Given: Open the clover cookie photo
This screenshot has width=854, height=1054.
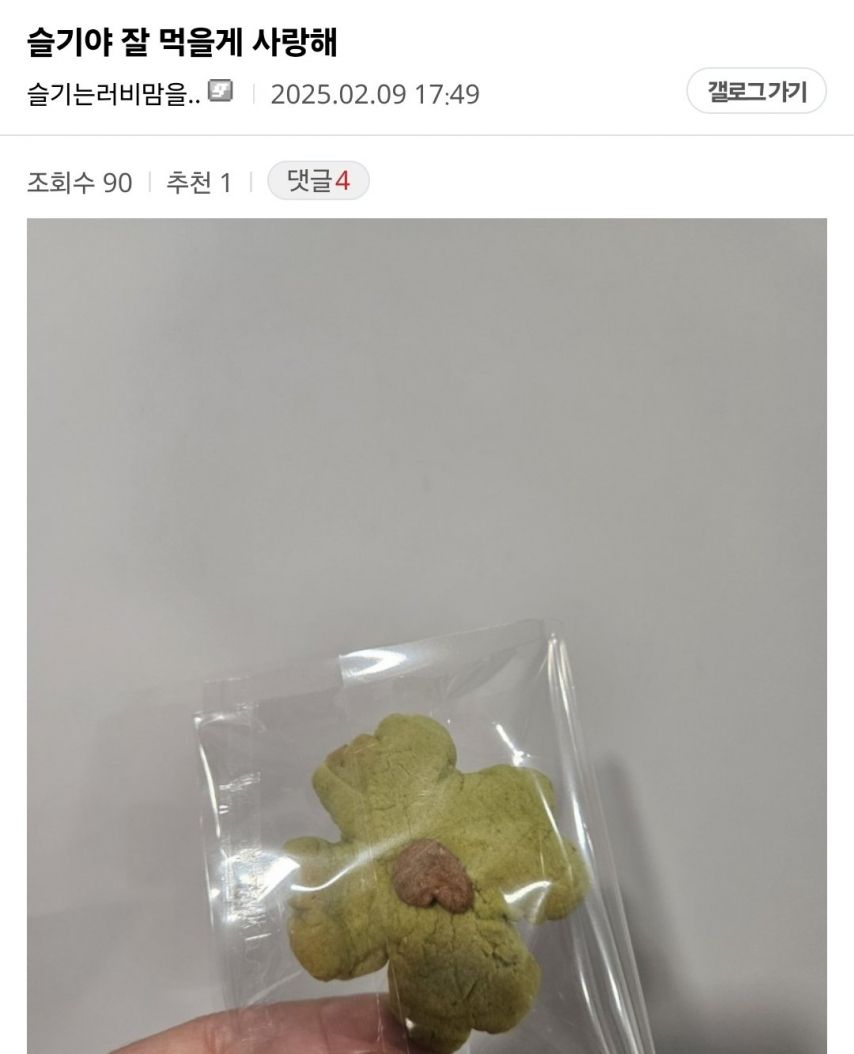Looking at the screenshot, I should tap(427, 636).
